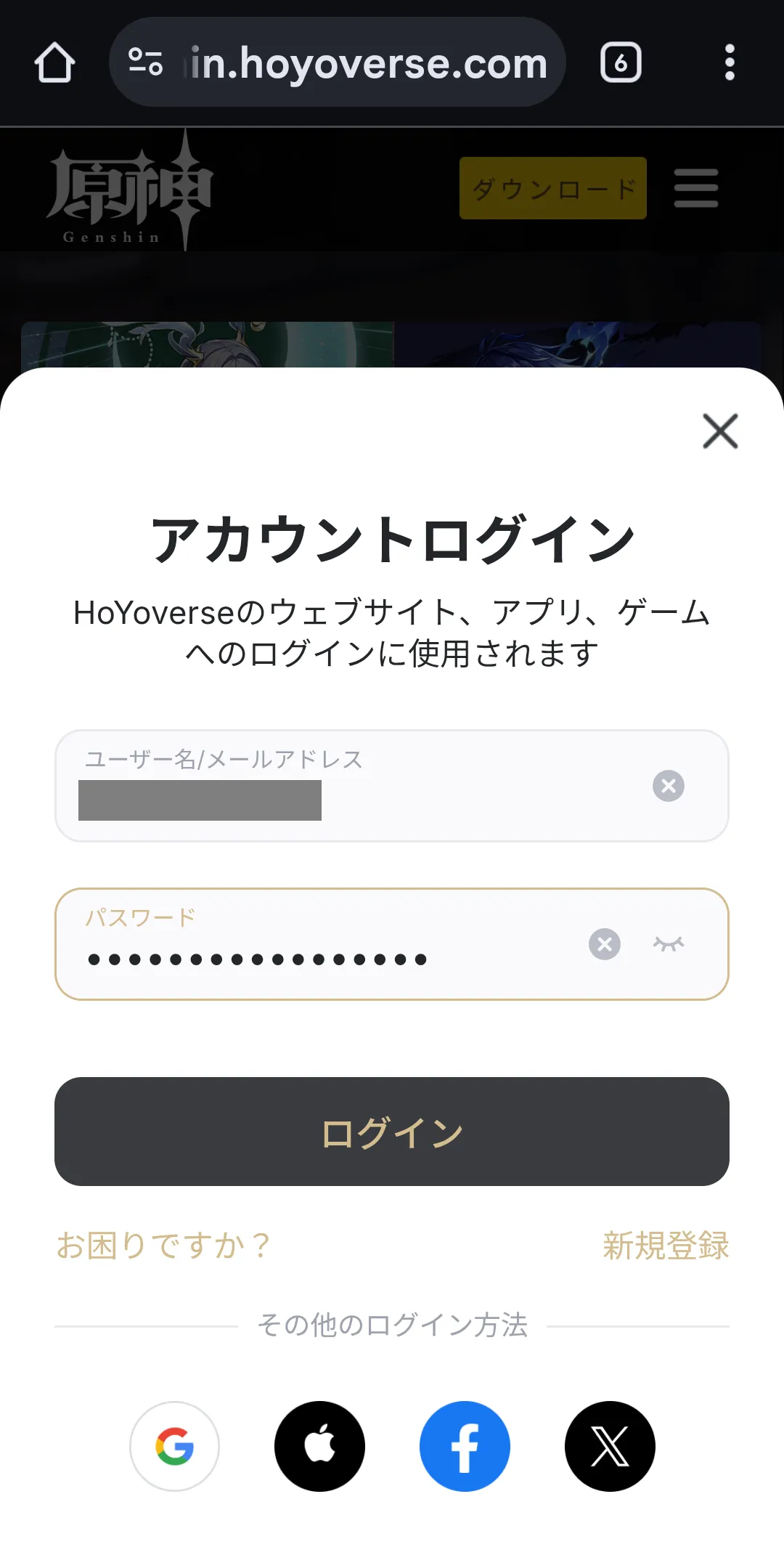Sign in with Facebook

coord(465,1446)
